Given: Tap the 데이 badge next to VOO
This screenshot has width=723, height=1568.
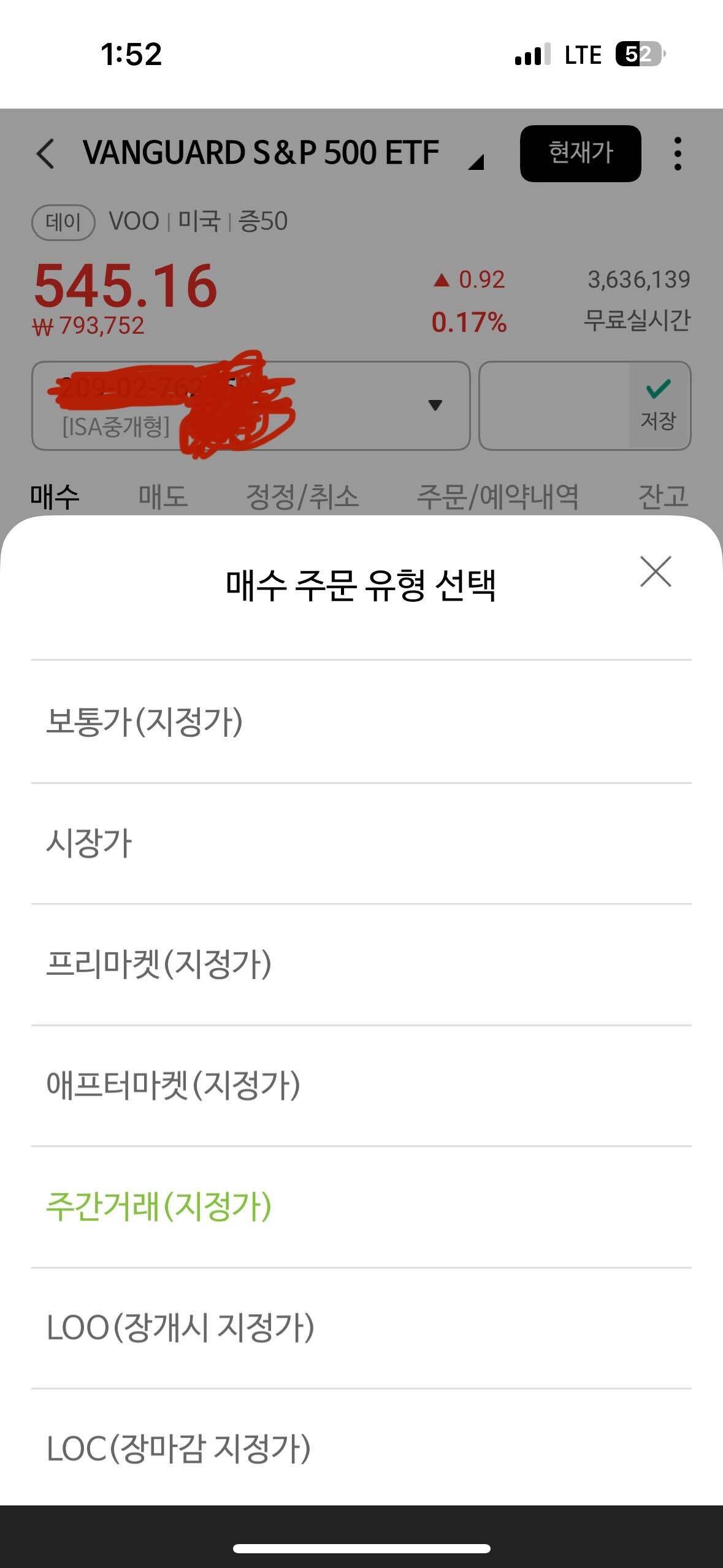Looking at the screenshot, I should pyautogui.click(x=63, y=222).
